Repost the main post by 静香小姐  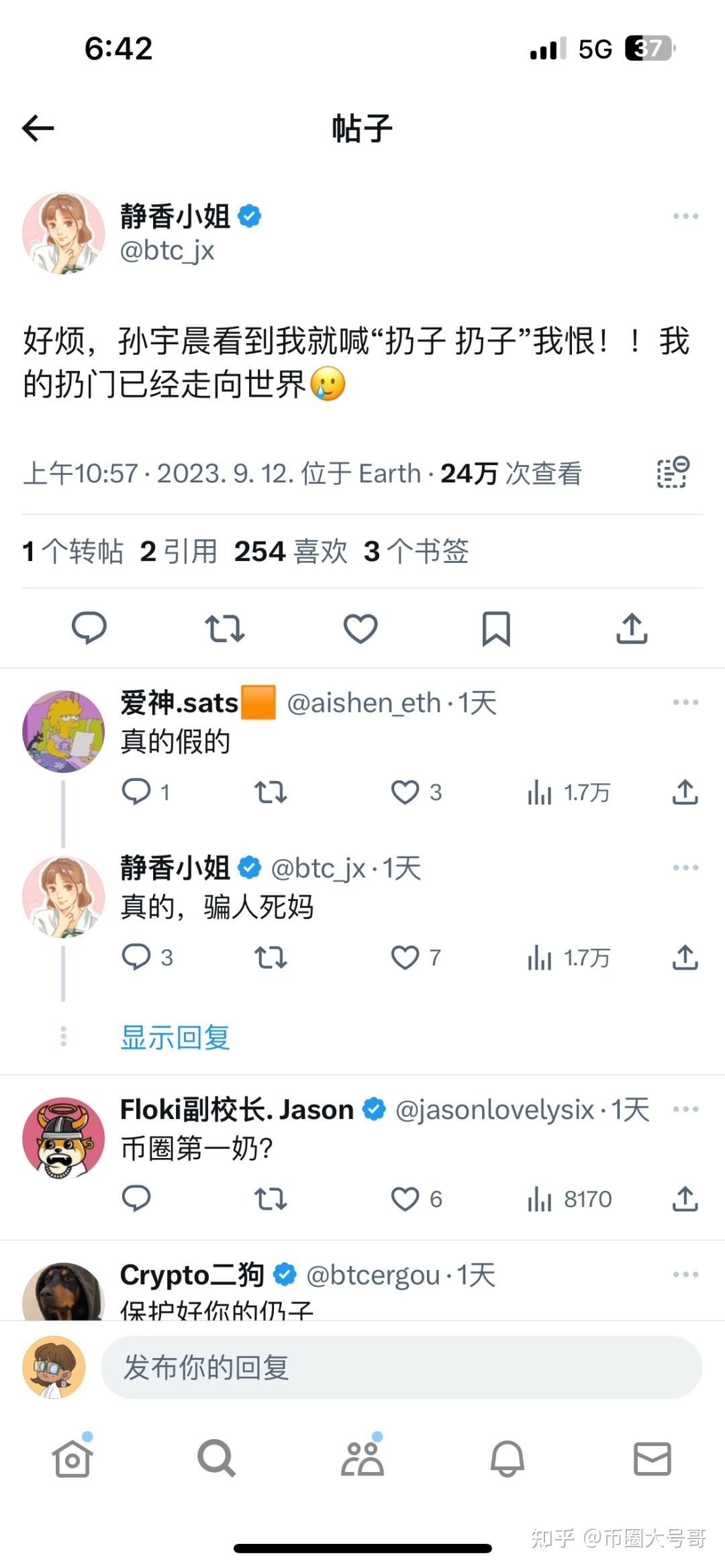[x=225, y=629]
